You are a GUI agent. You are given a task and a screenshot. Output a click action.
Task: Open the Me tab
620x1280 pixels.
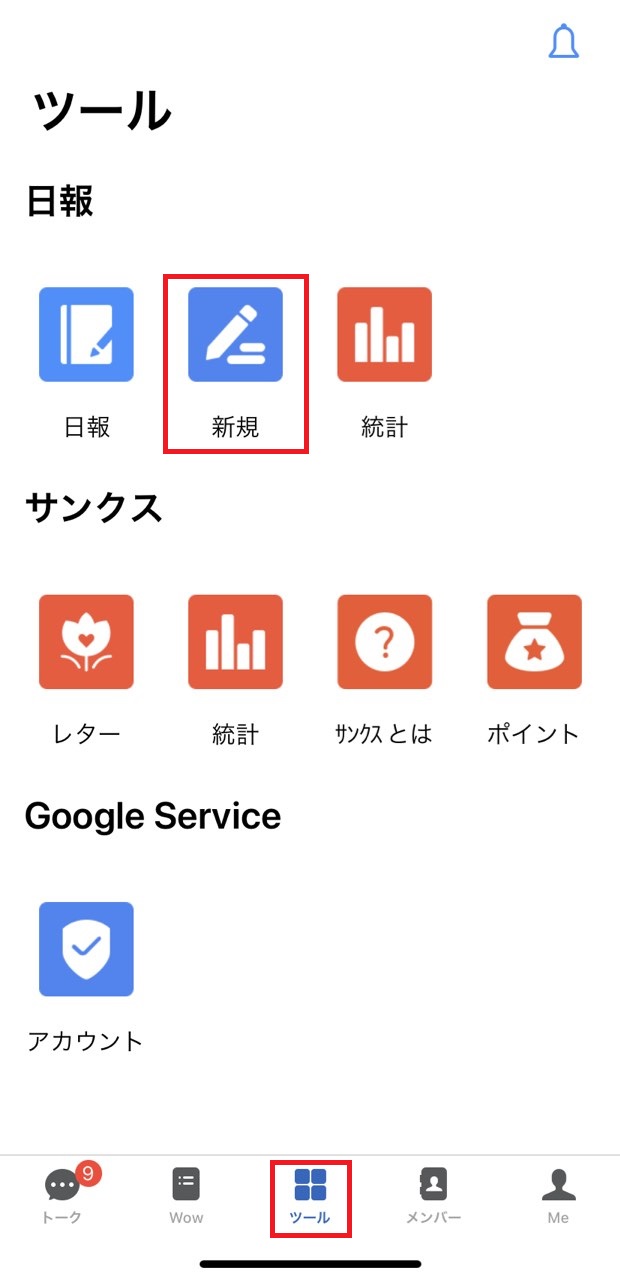tap(558, 1196)
